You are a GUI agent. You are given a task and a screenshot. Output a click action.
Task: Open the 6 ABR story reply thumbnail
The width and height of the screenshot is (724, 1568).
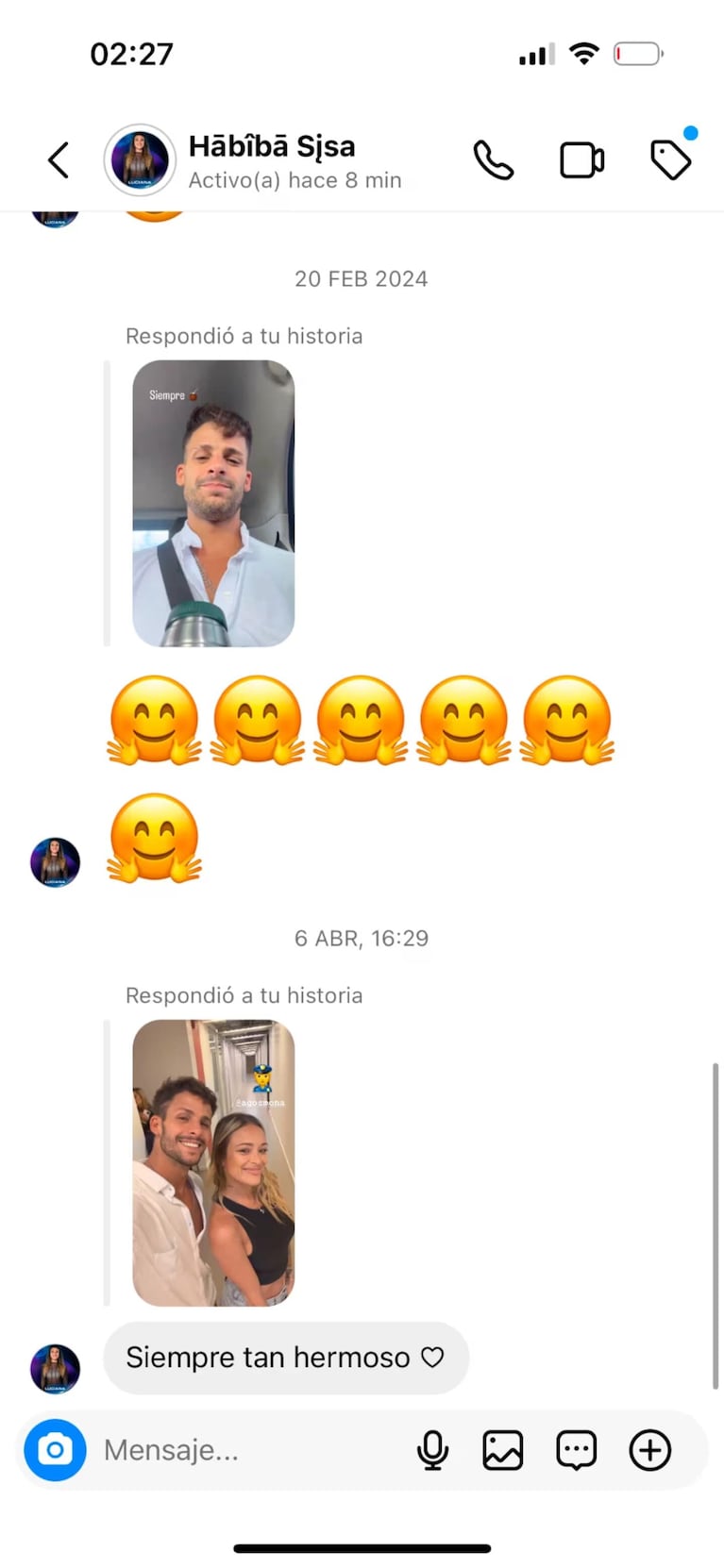coord(213,1162)
